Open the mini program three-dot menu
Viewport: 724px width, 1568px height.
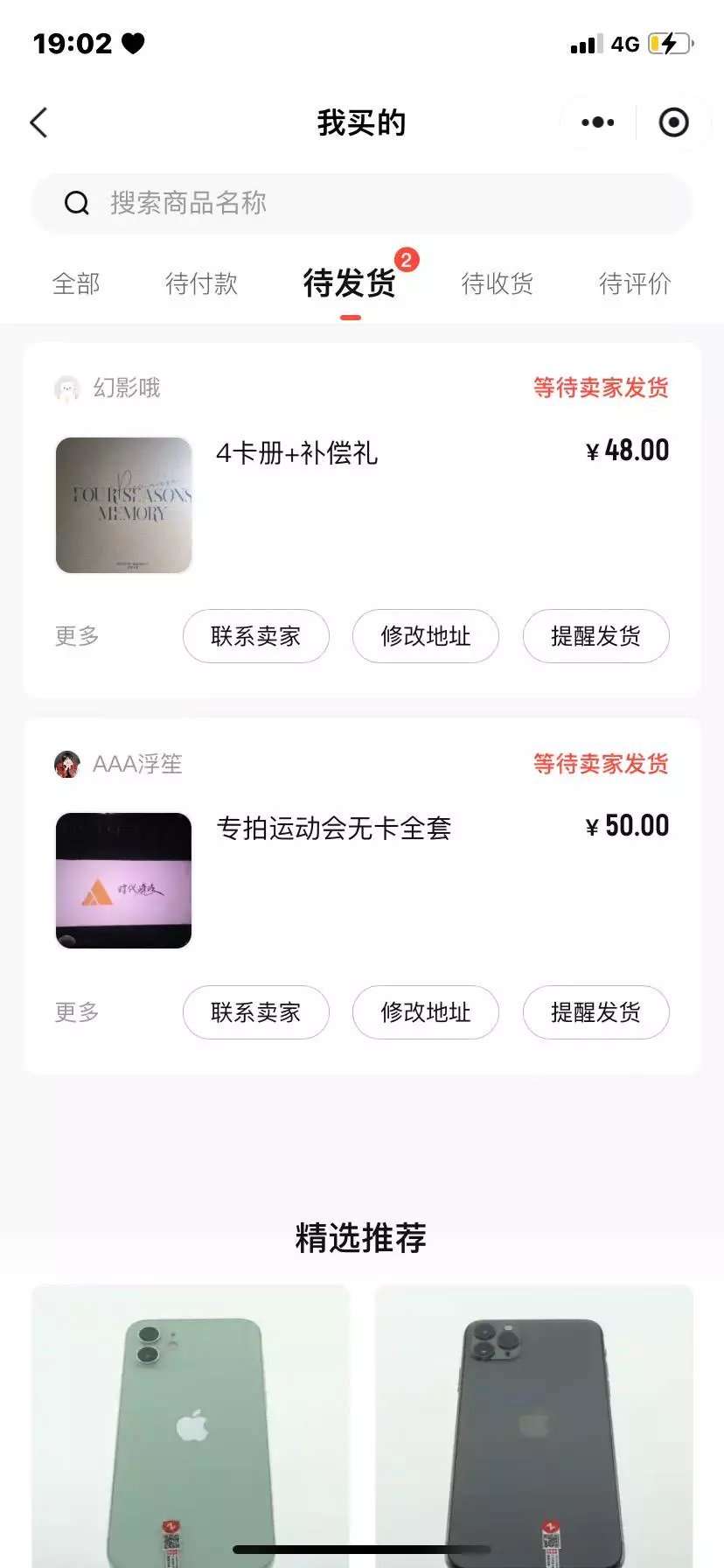point(598,122)
